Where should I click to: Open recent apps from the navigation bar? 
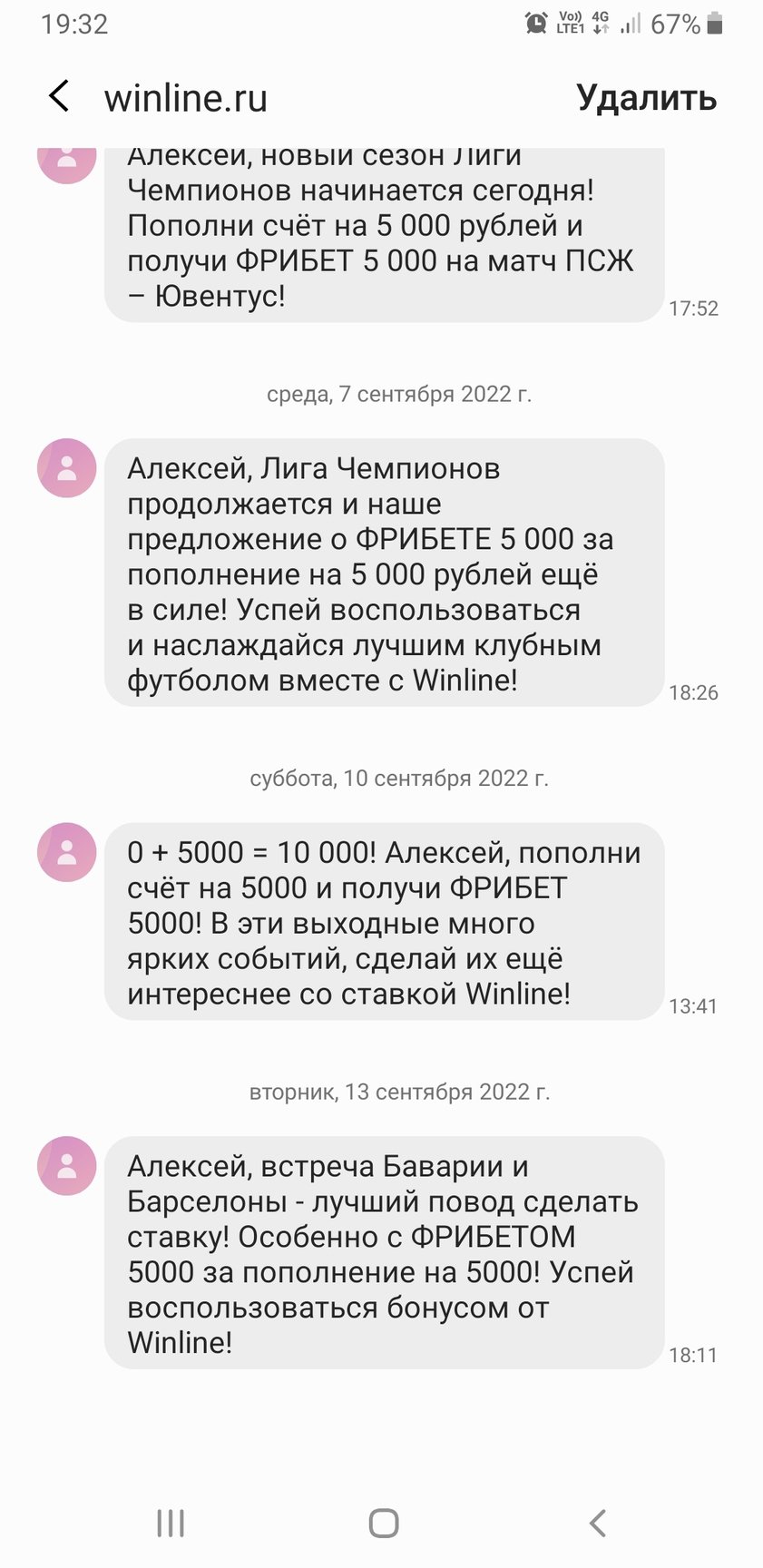point(171,1523)
